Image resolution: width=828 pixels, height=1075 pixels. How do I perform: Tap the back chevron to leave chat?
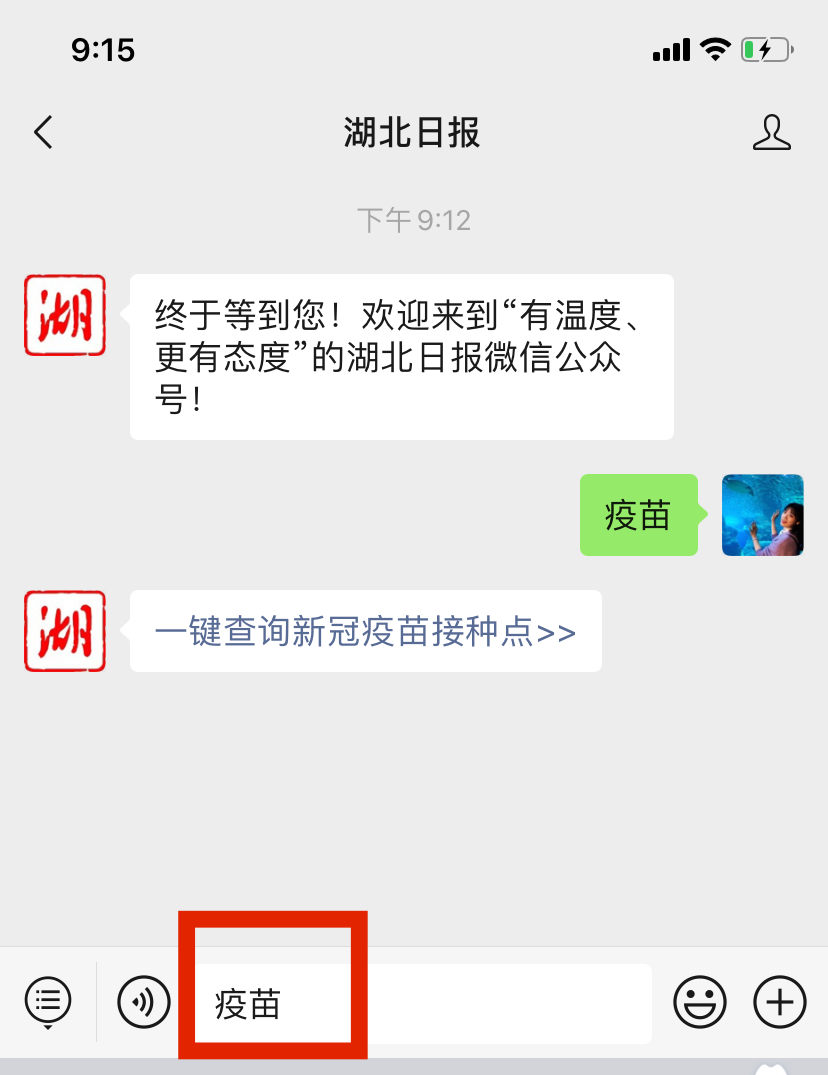[x=42, y=132]
